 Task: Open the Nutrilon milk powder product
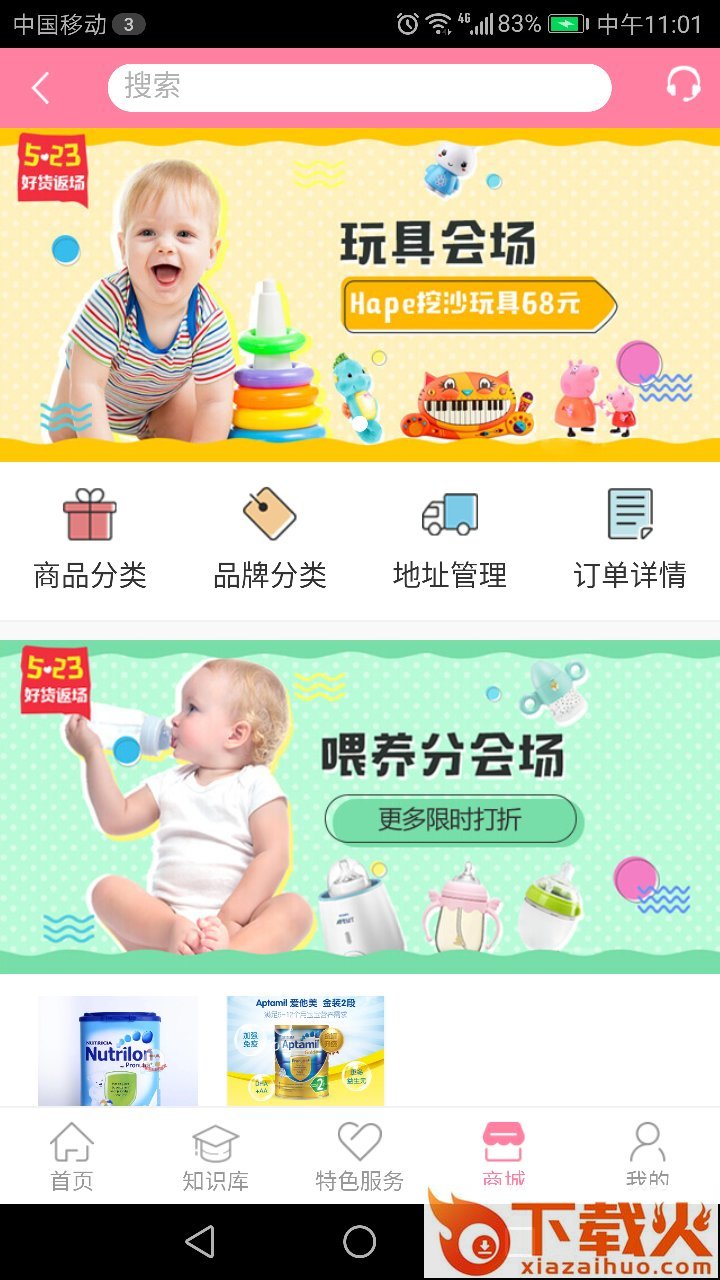tap(118, 1050)
